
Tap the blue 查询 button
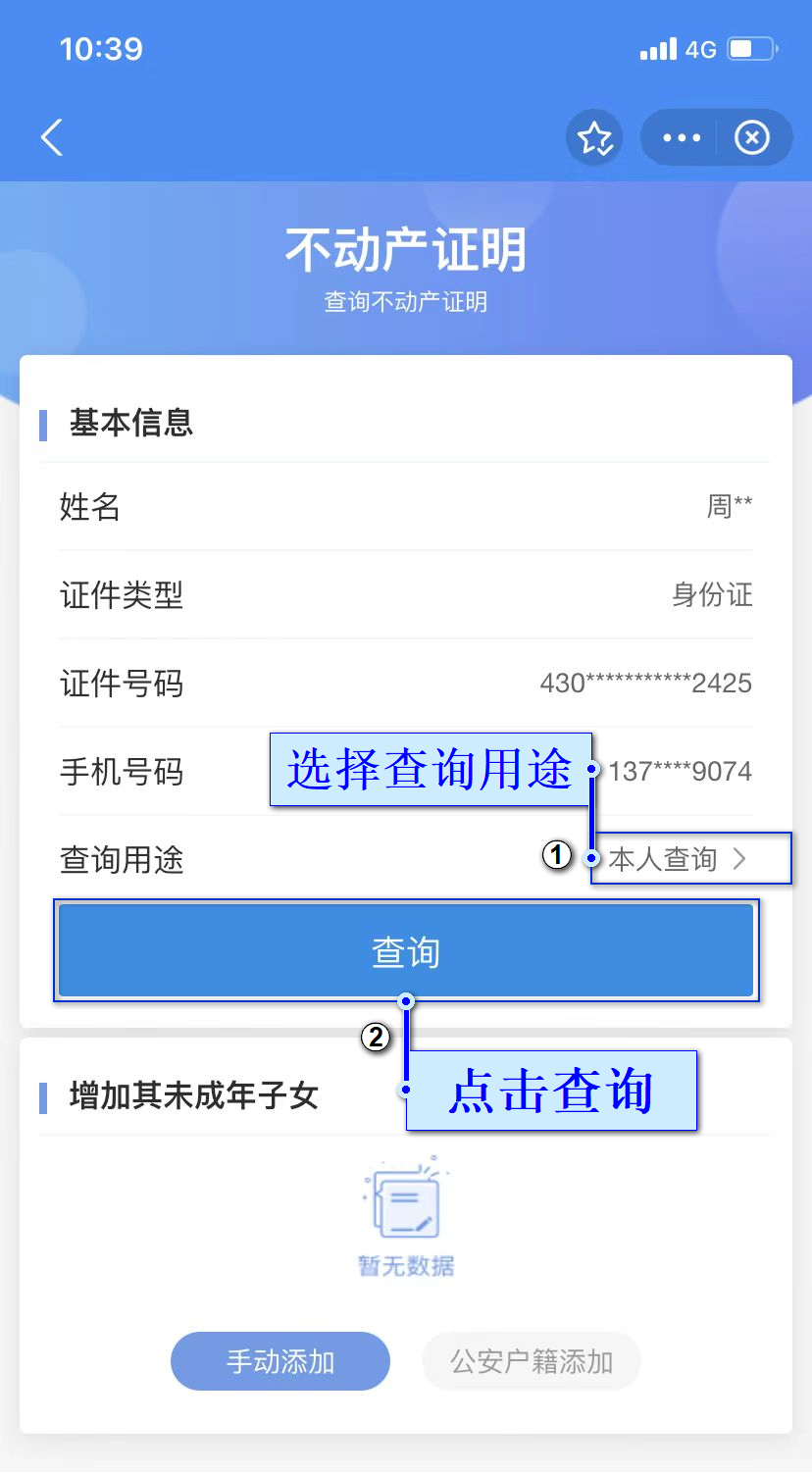(406, 951)
